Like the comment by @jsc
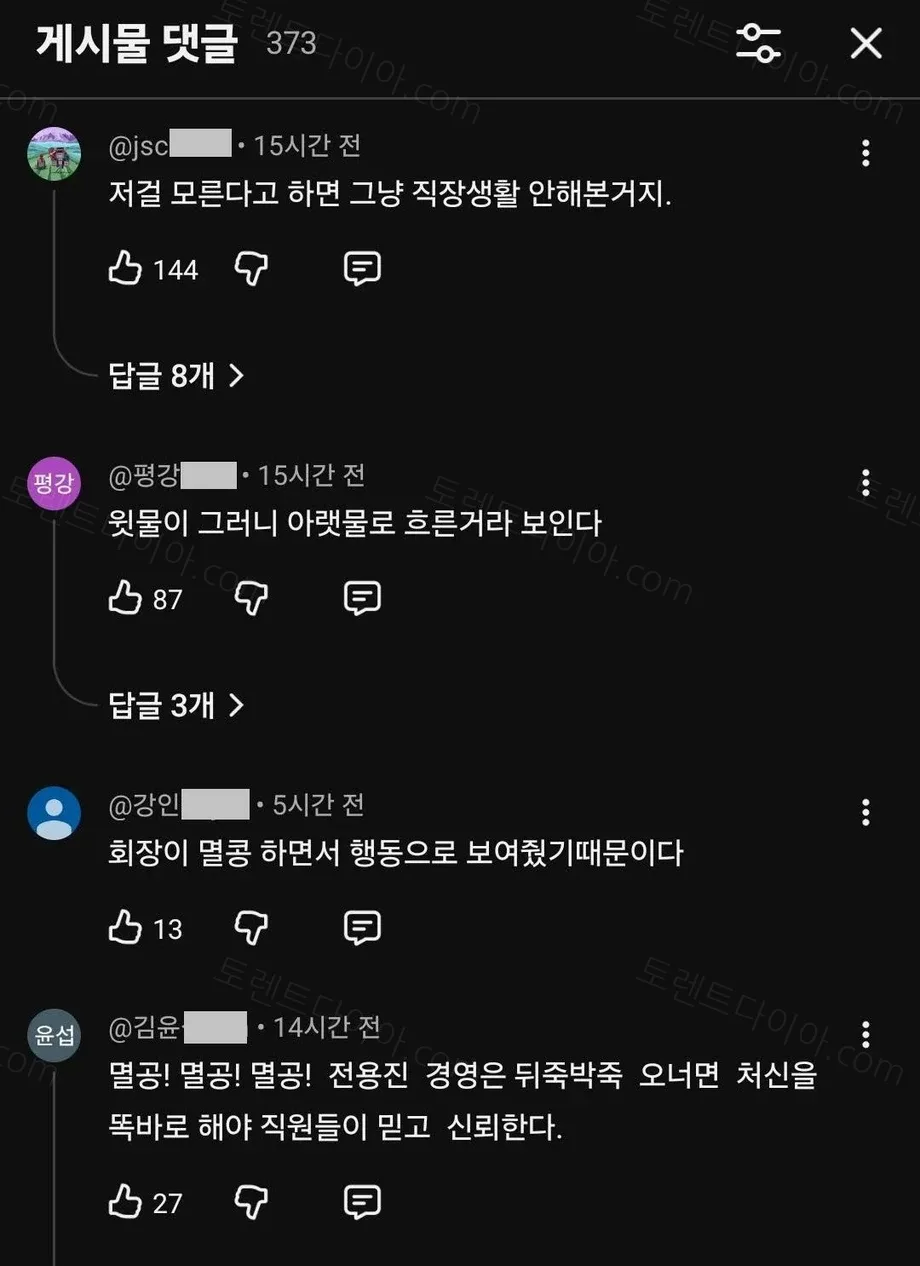 [125, 268]
